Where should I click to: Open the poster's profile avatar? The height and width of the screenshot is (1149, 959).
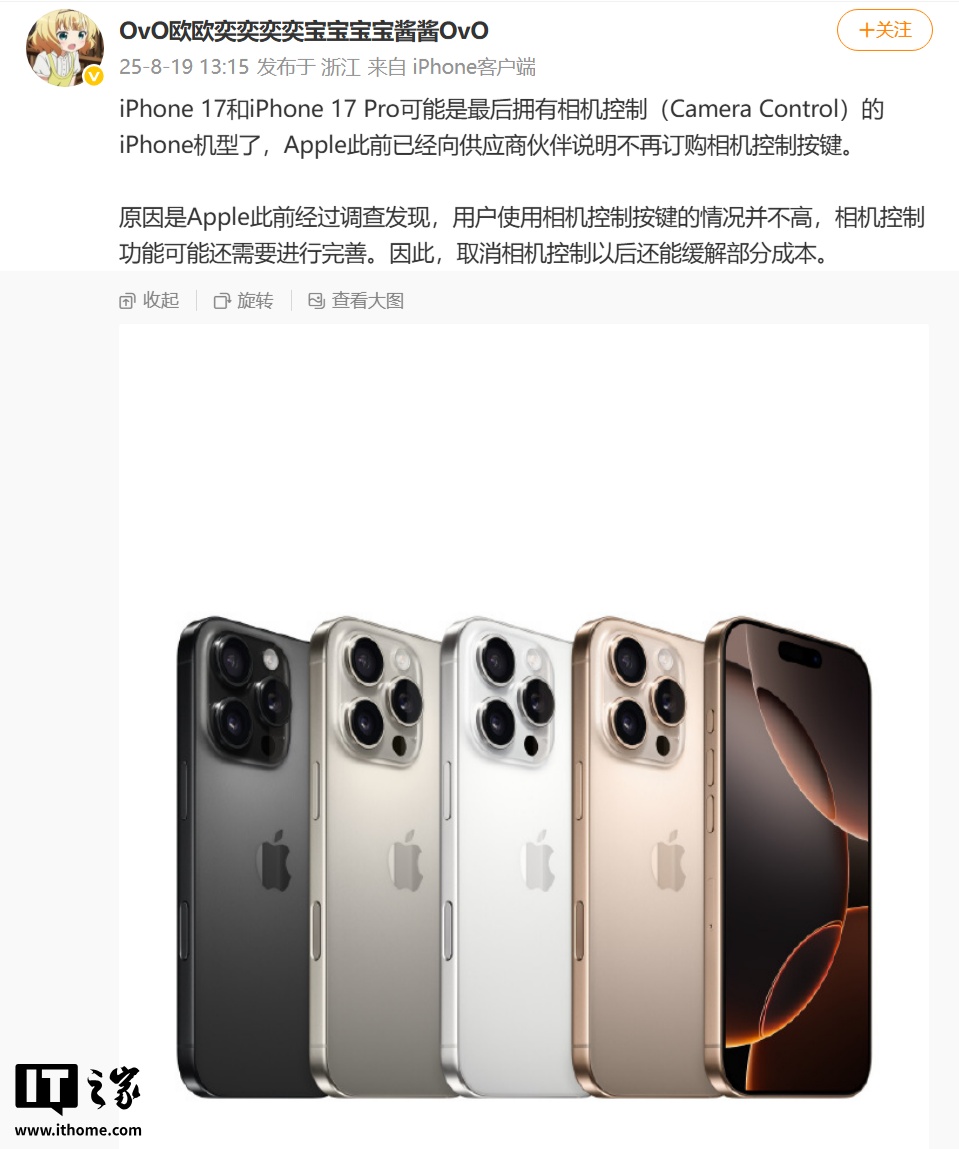(x=64, y=49)
